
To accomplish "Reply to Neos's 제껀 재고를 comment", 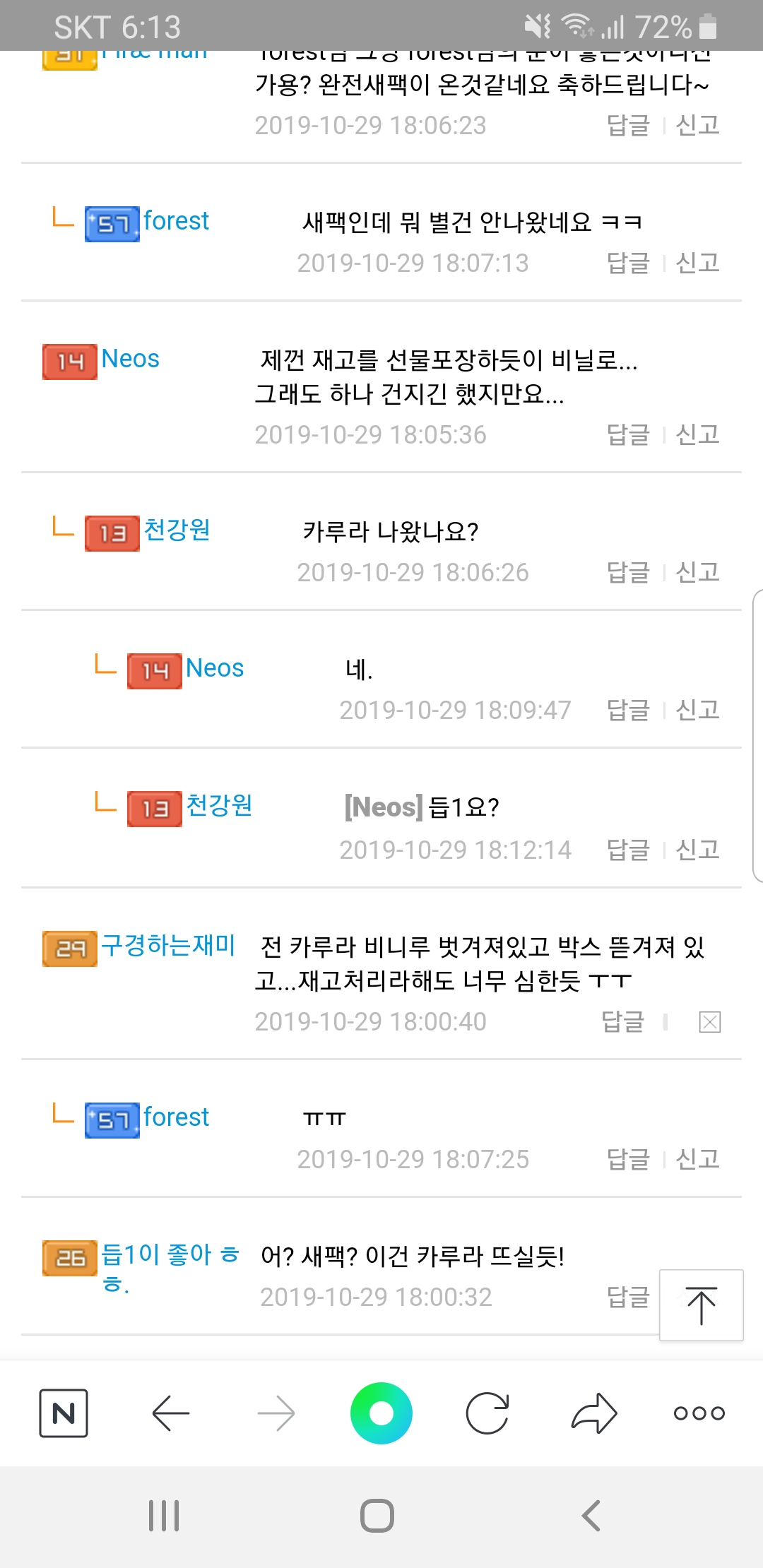I will (628, 435).
